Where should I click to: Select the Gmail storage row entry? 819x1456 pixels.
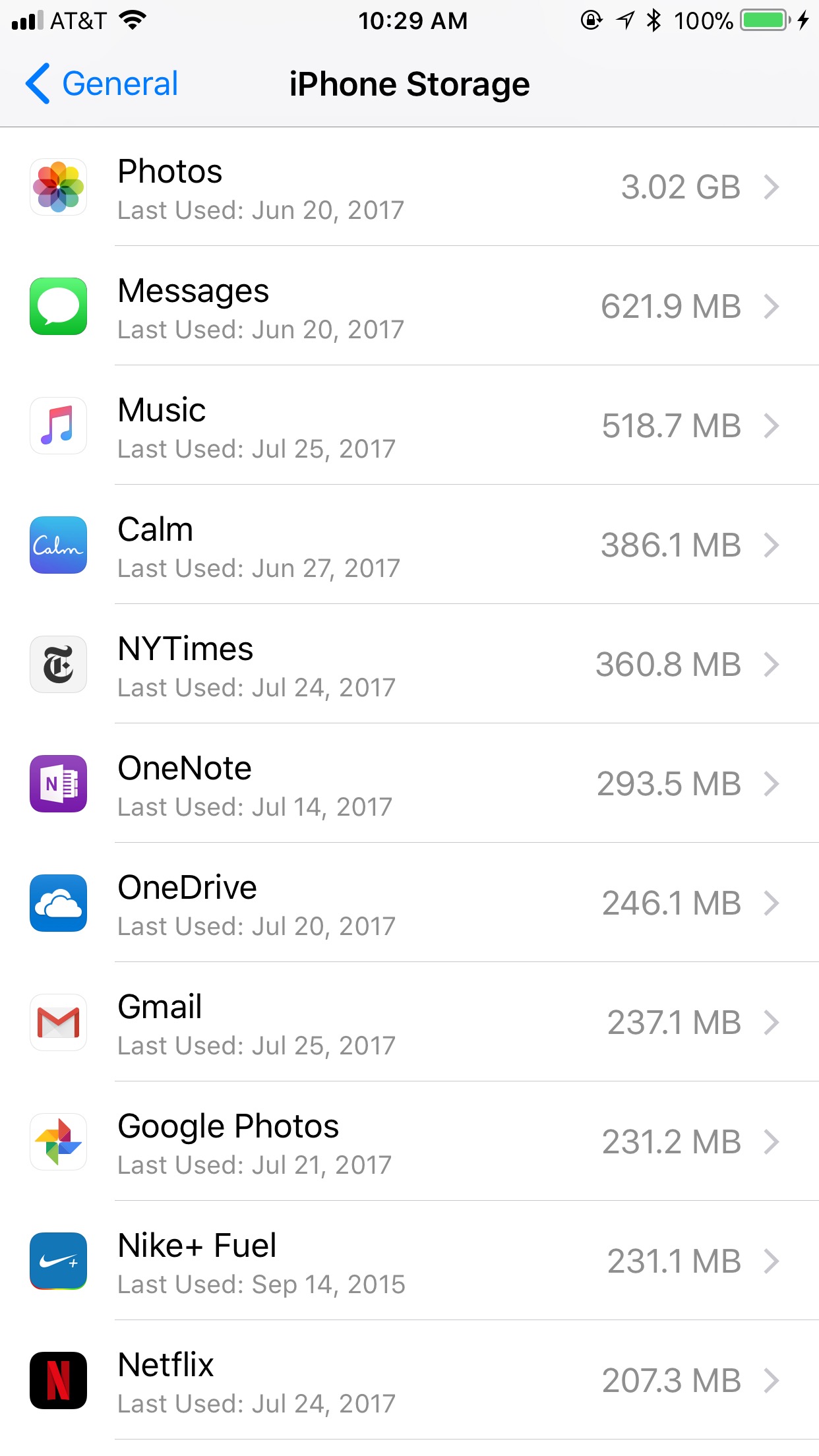point(409,1023)
